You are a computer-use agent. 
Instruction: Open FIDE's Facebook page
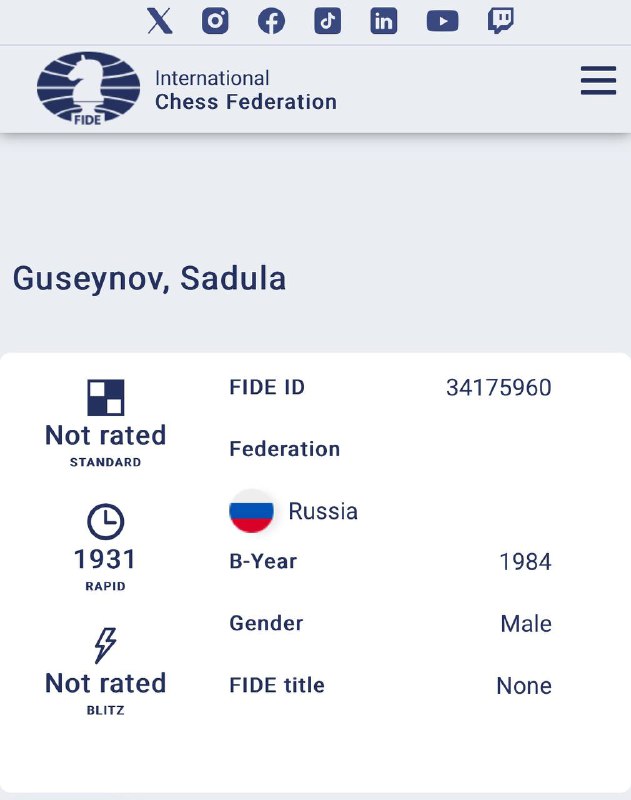coord(271,21)
